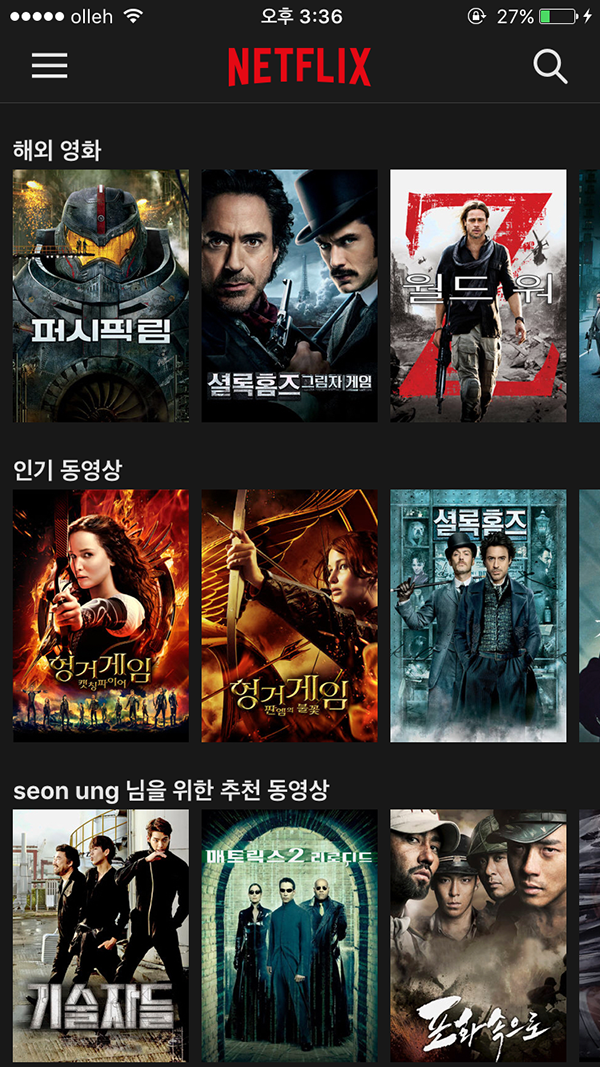This screenshot has height=1067, width=600.
Task: Open 헝거게임 캣칭파이어 poster
Action: pos(100,615)
